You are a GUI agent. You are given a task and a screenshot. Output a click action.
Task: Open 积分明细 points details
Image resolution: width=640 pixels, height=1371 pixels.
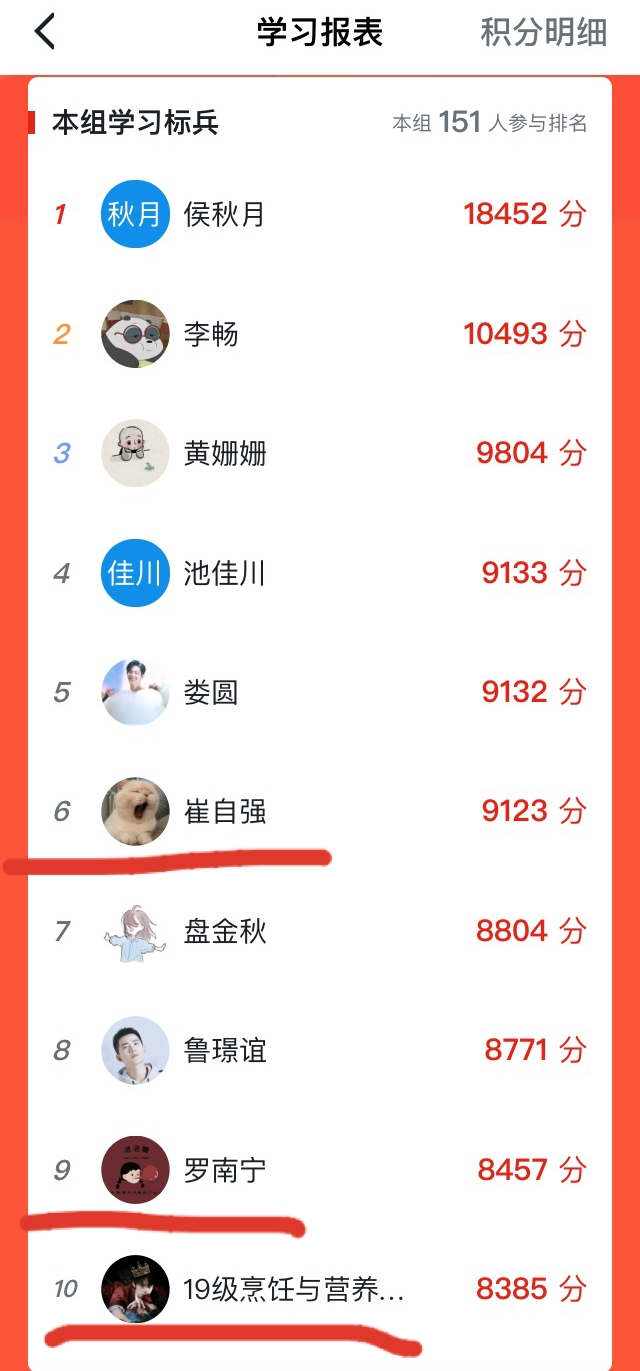(x=543, y=32)
